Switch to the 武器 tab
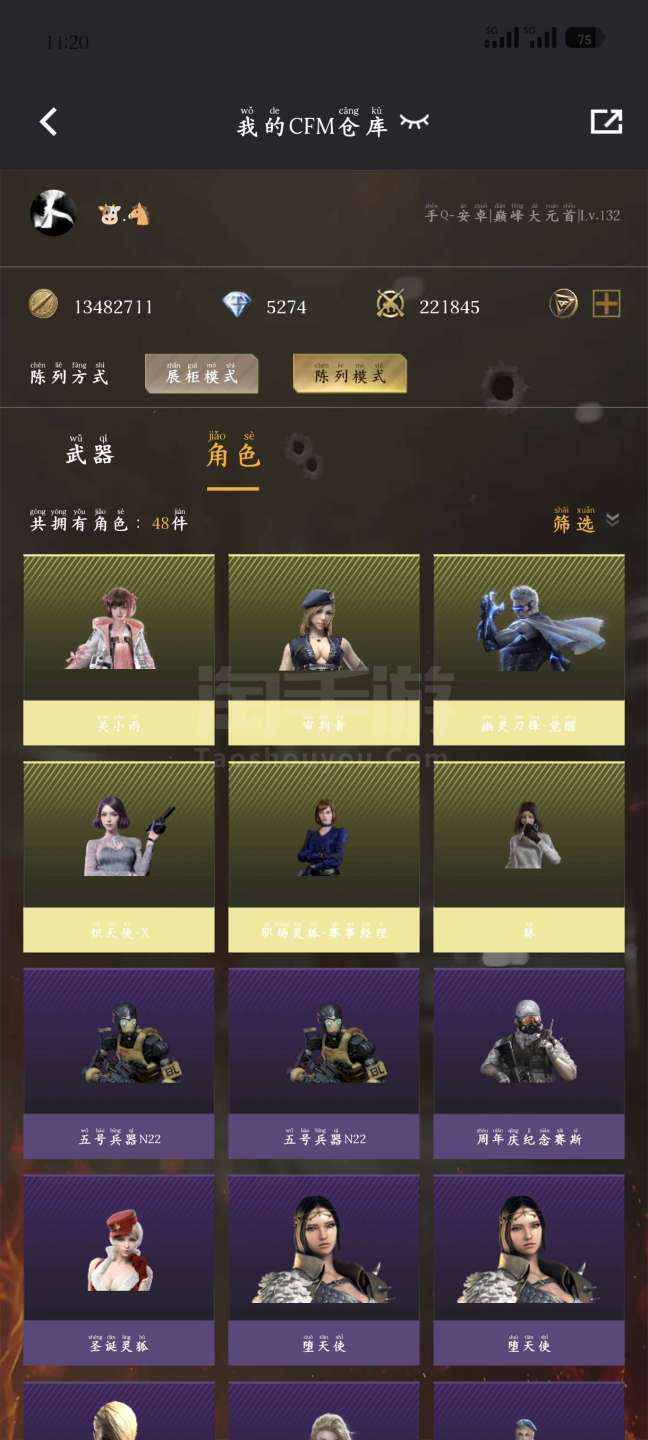 pos(89,454)
